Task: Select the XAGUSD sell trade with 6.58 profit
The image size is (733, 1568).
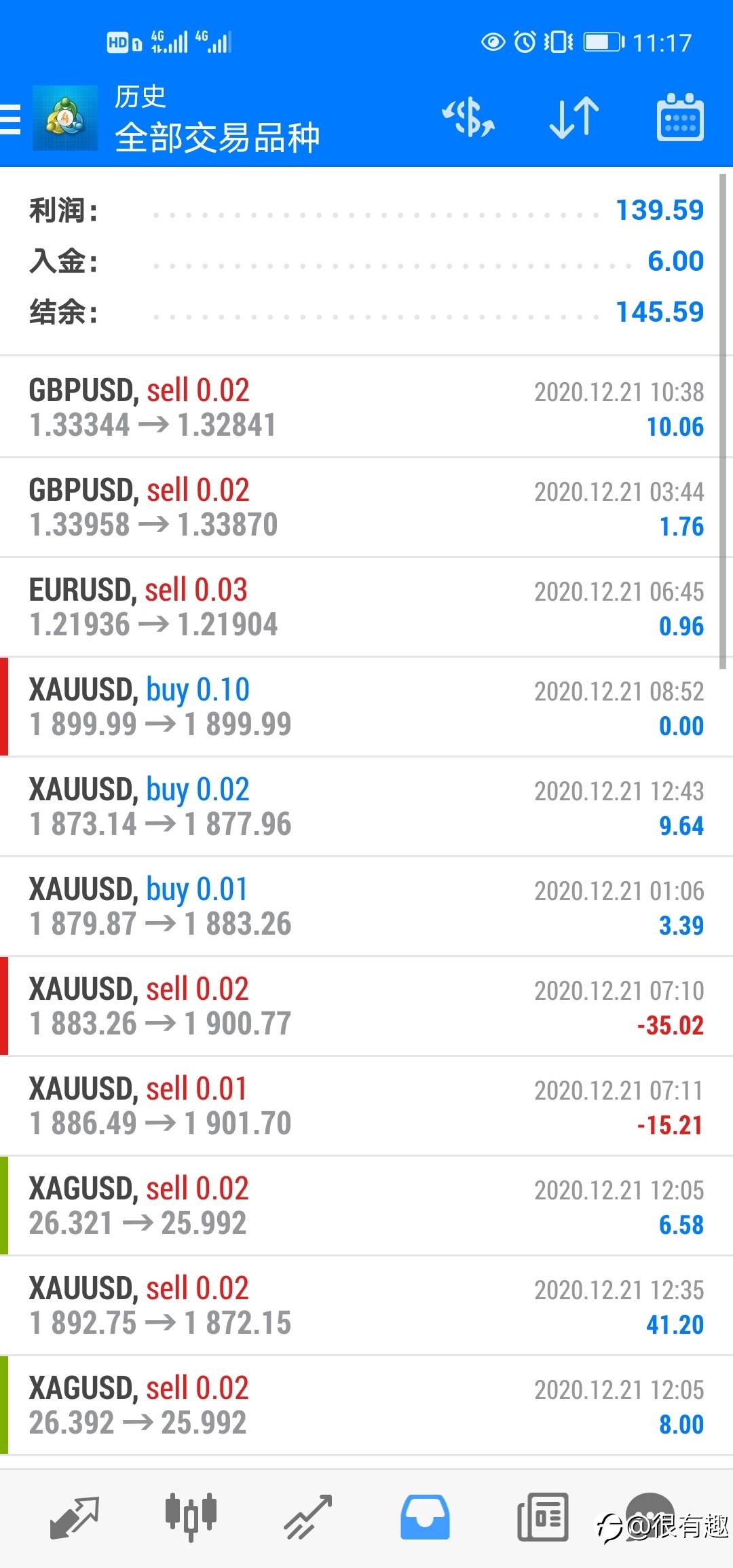Action: point(366,1206)
